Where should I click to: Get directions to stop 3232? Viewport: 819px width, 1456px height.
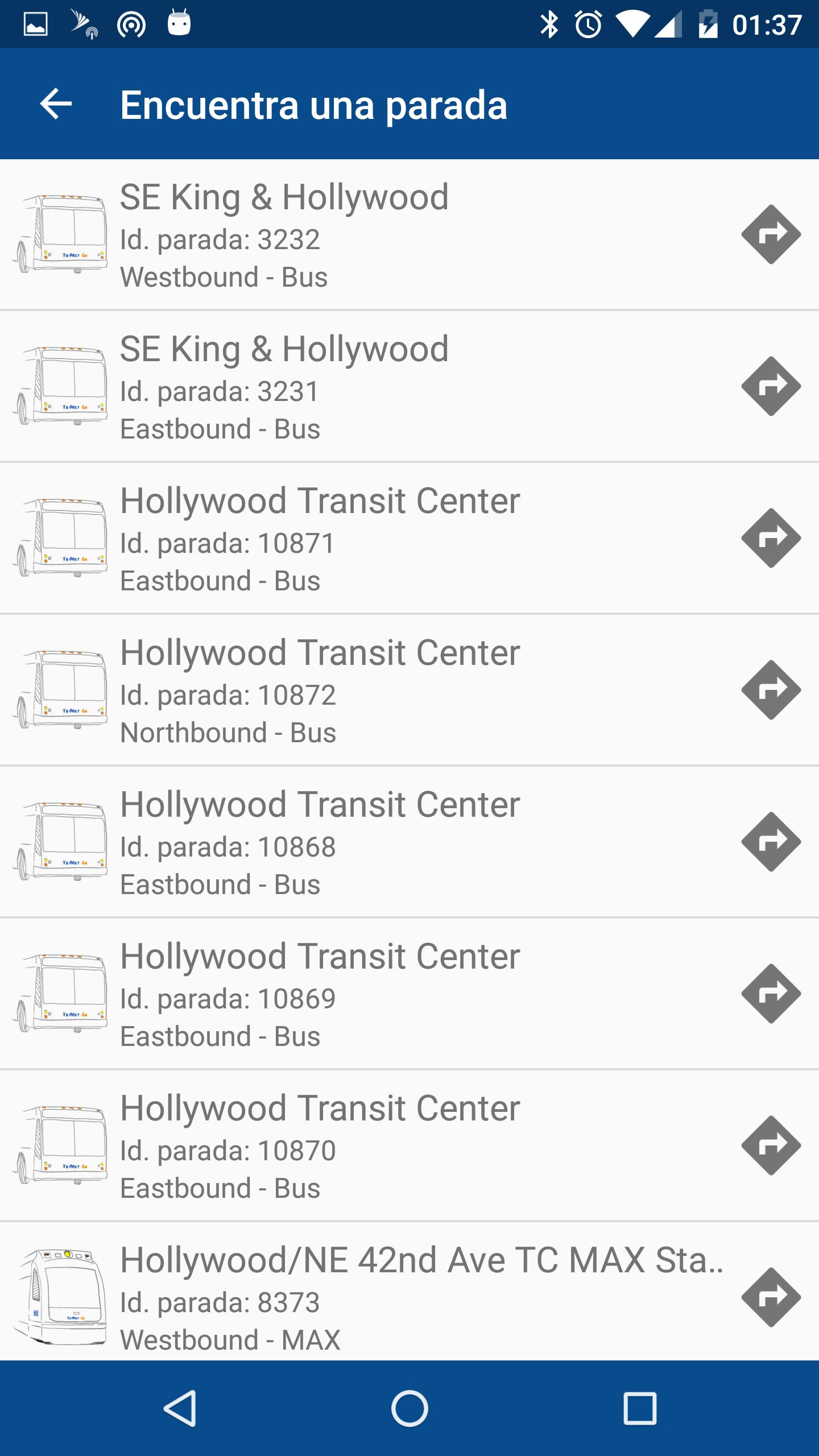tap(771, 234)
